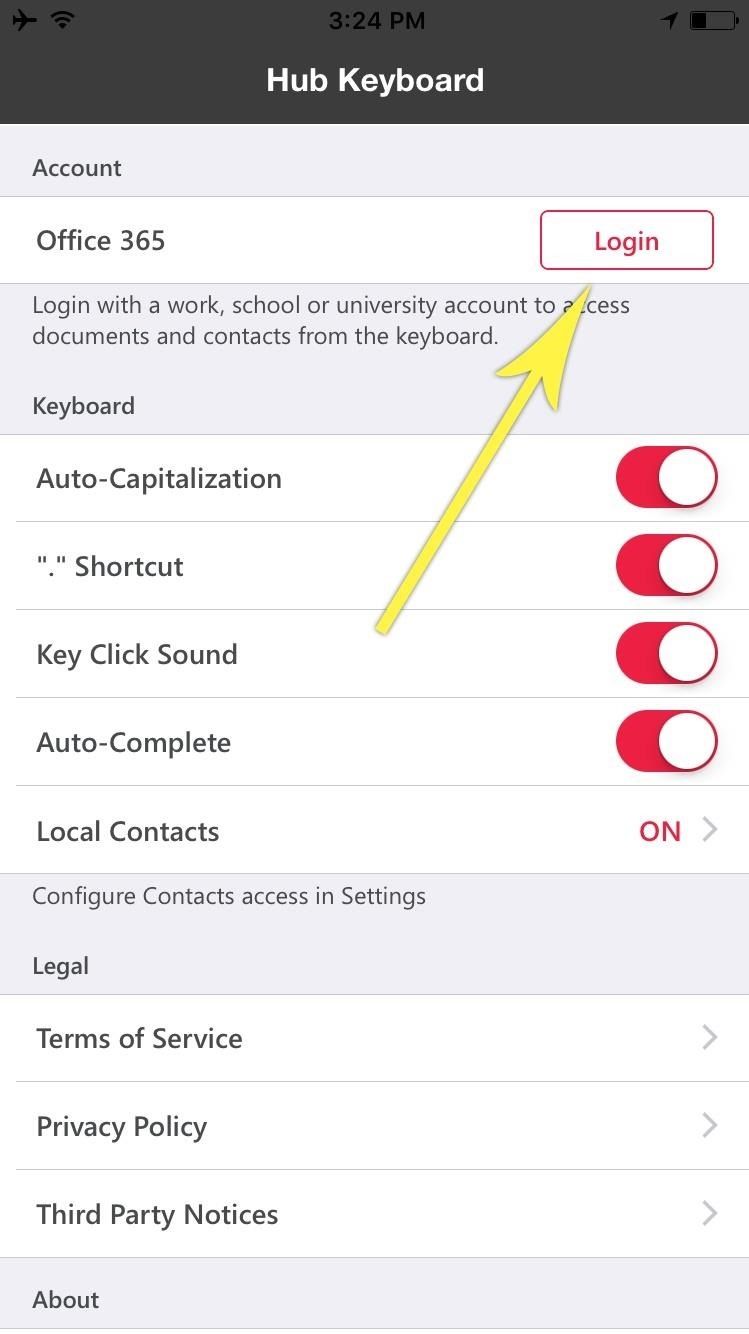The height and width of the screenshot is (1334, 749).
Task: Open Third Party Notices
Action: pyautogui.click(x=374, y=1214)
